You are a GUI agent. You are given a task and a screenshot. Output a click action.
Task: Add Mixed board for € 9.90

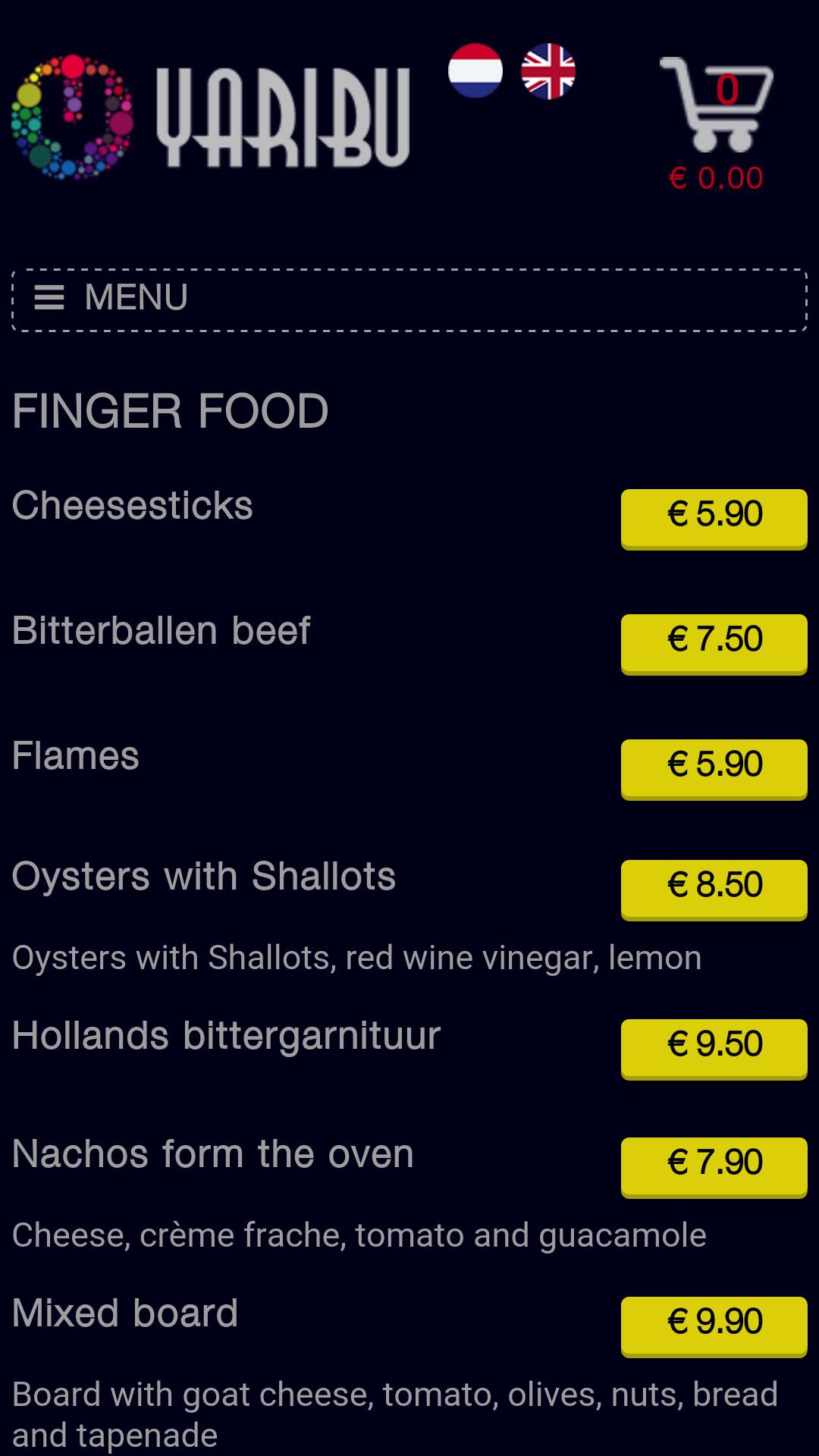pyautogui.click(x=714, y=1326)
